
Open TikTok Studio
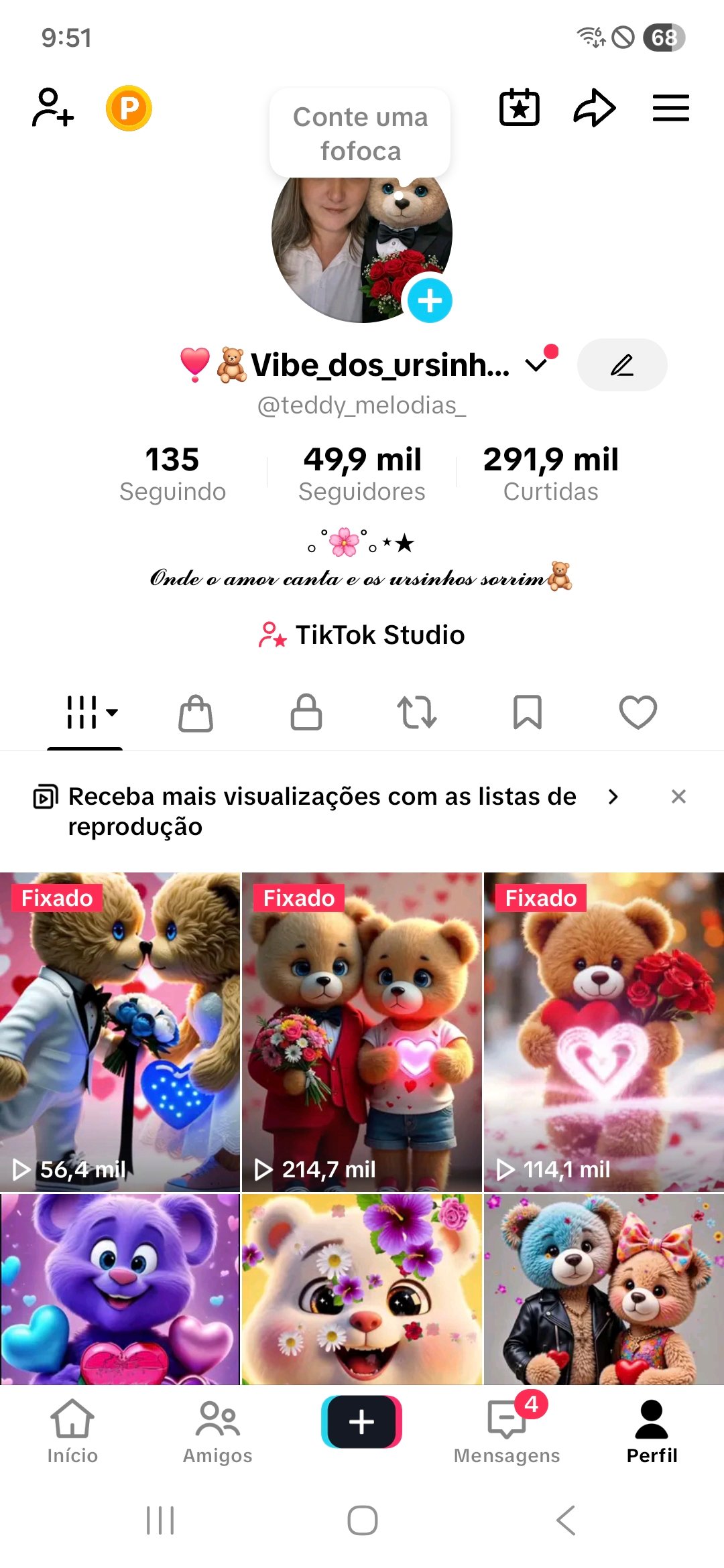tap(362, 635)
